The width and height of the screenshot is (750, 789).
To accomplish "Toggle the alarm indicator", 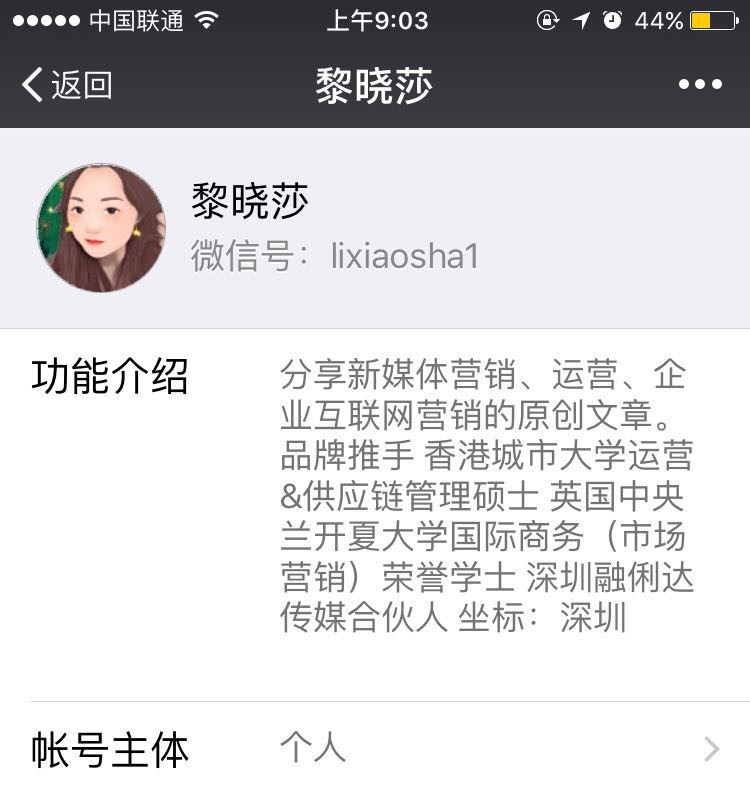I will pyautogui.click(x=611, y=19).
